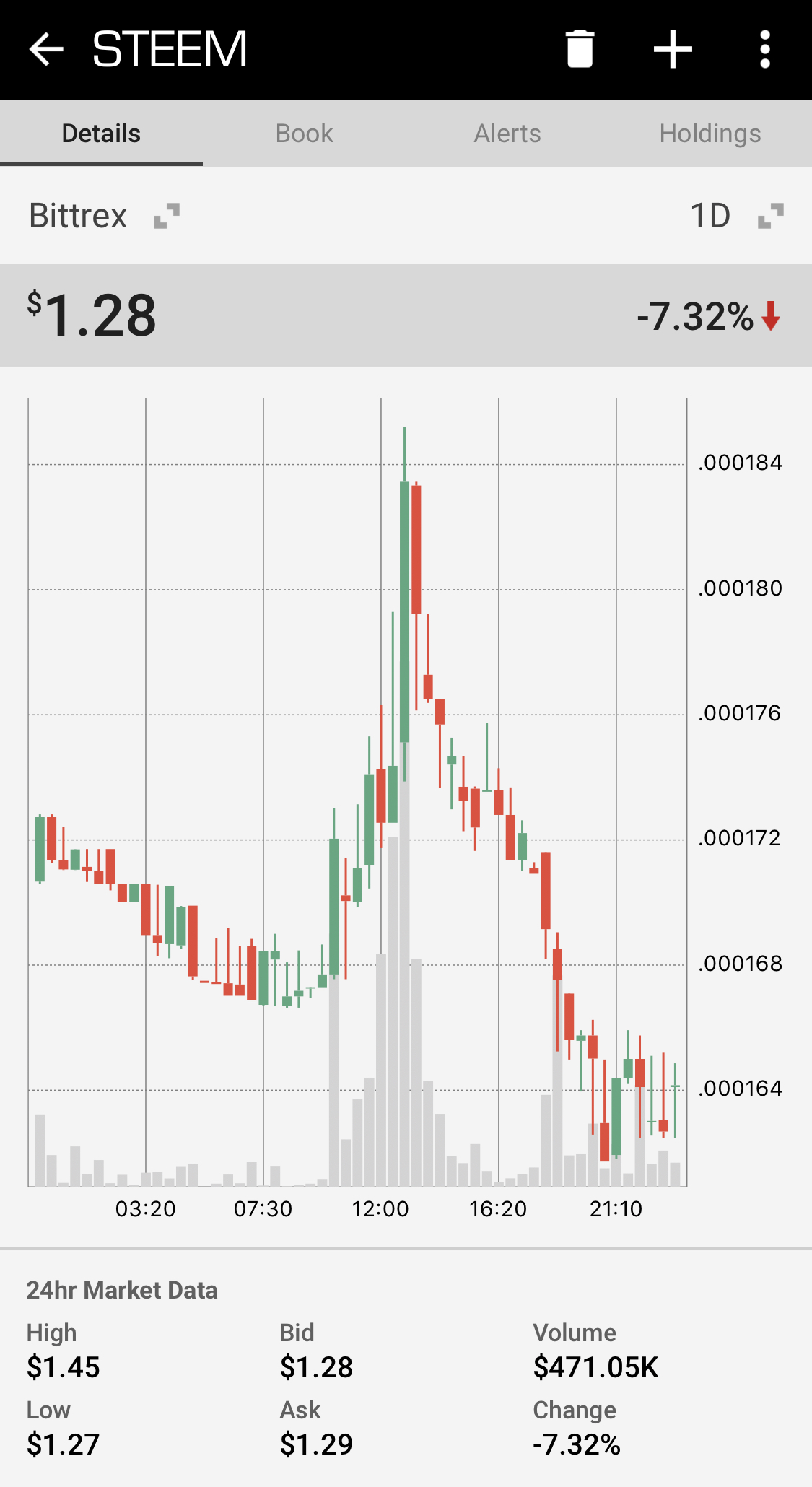Tap the plus icon to add
Screen dimensions: 812x1487
(673, 49)
